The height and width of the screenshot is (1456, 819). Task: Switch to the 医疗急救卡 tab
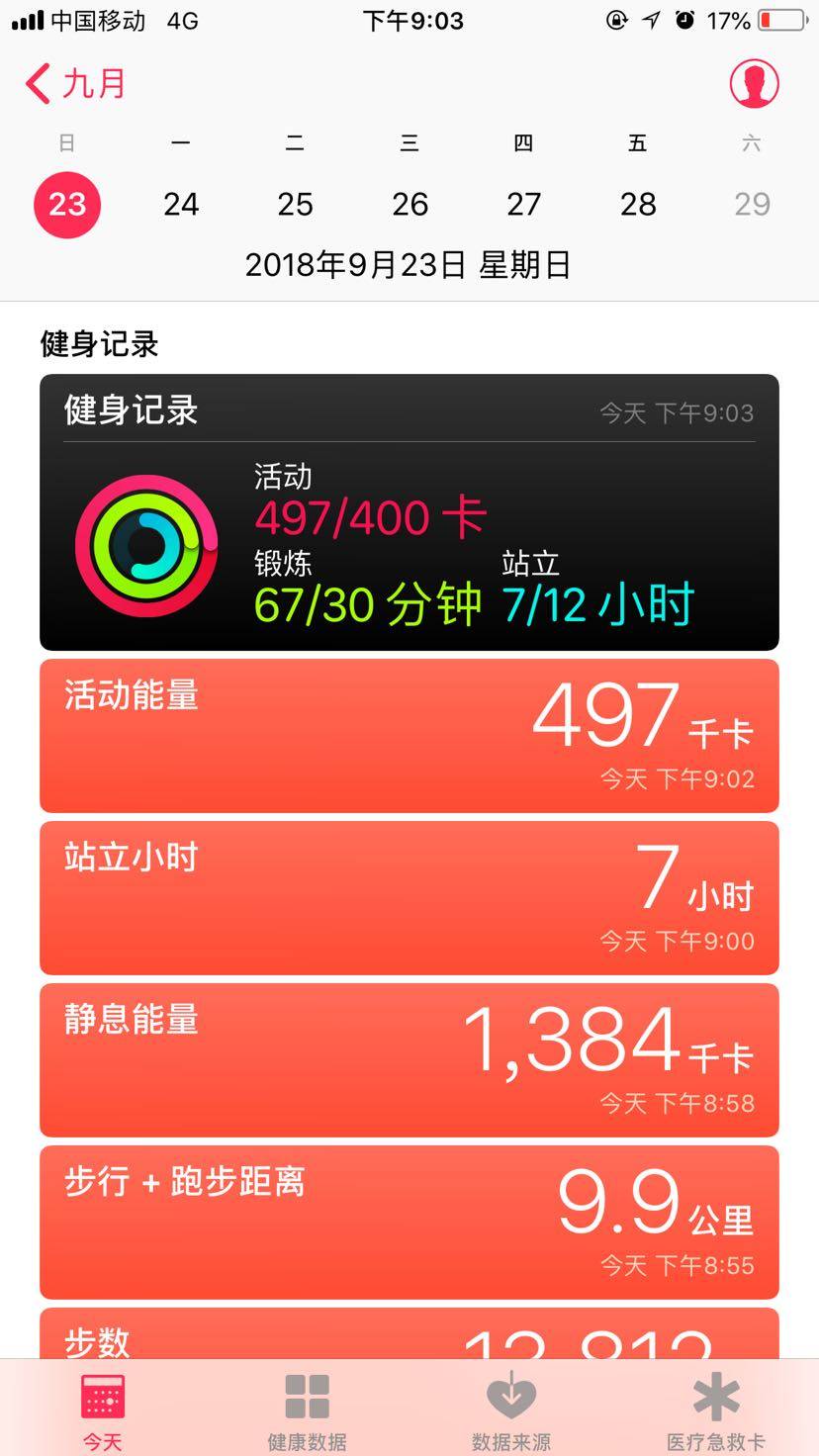[716, 1410]
